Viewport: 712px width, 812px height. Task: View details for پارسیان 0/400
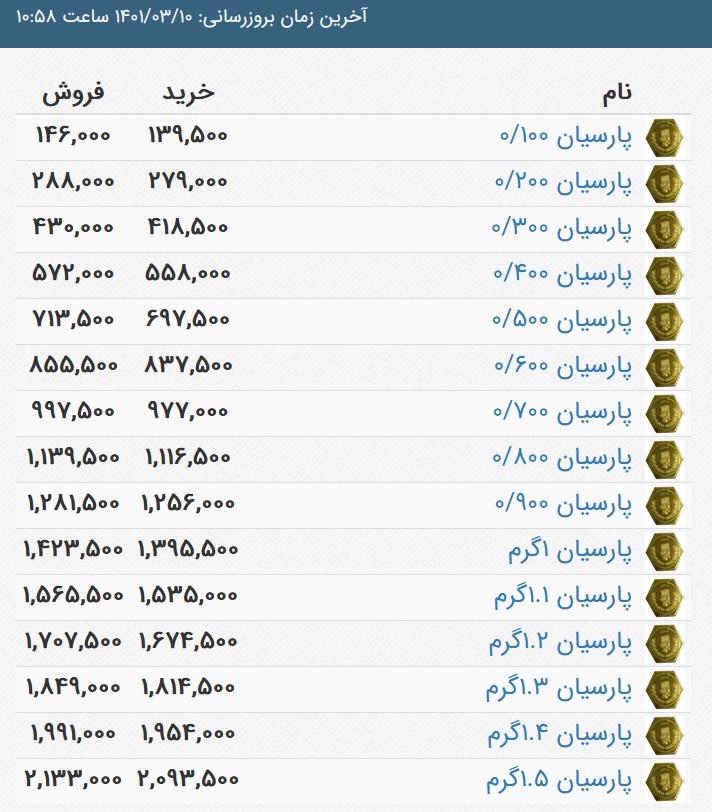click(x=566, y=275)
